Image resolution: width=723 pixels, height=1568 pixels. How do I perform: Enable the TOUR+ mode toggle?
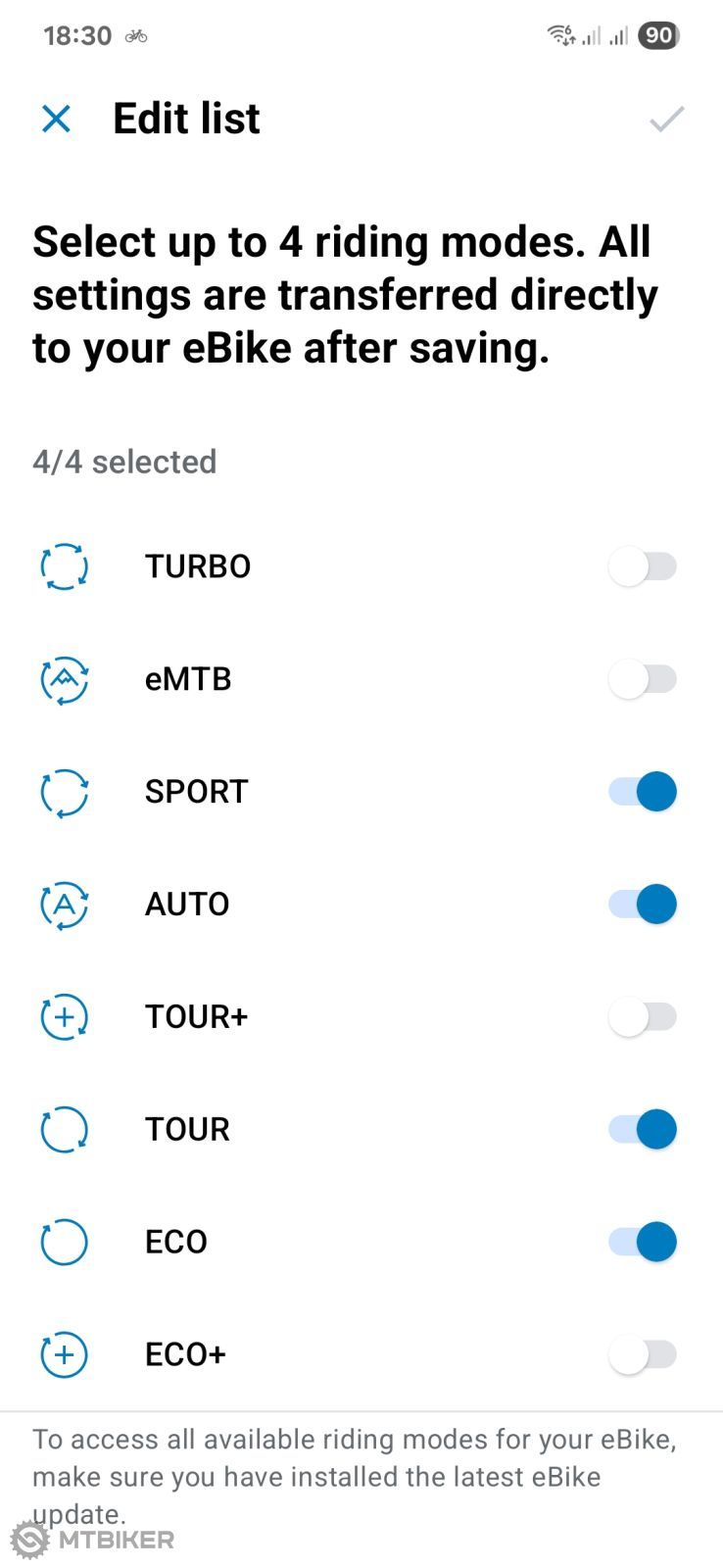point(643,1016)
